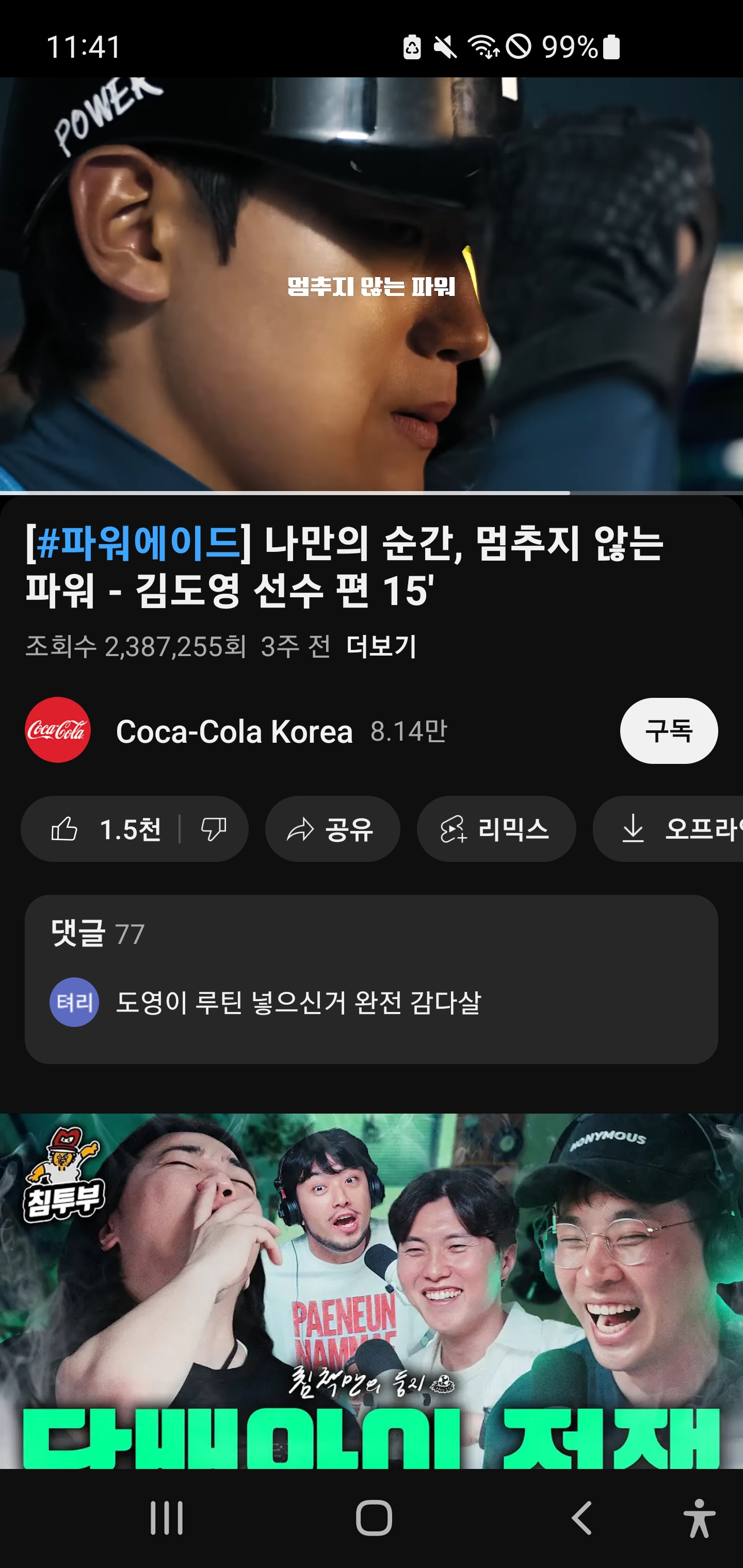
Task: Tap the video player to show controls
Action: pyautogui.click(x=372, y=284)
